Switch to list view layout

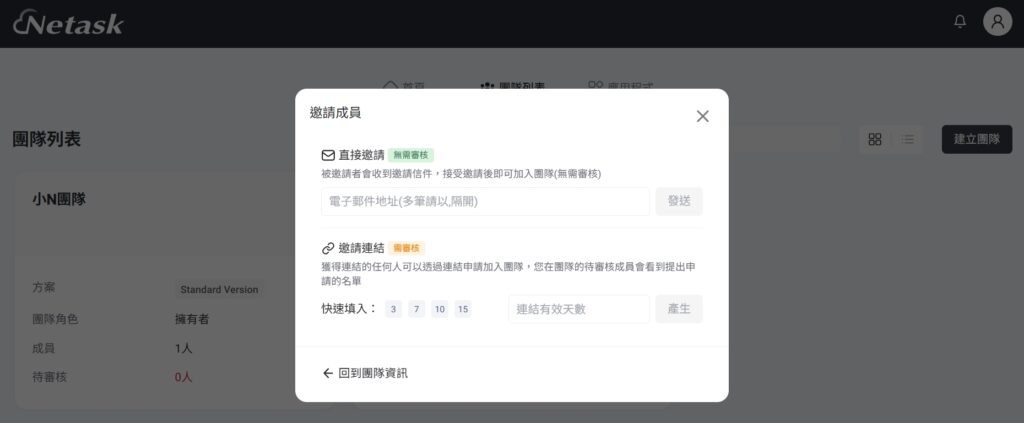pos(907,139)
